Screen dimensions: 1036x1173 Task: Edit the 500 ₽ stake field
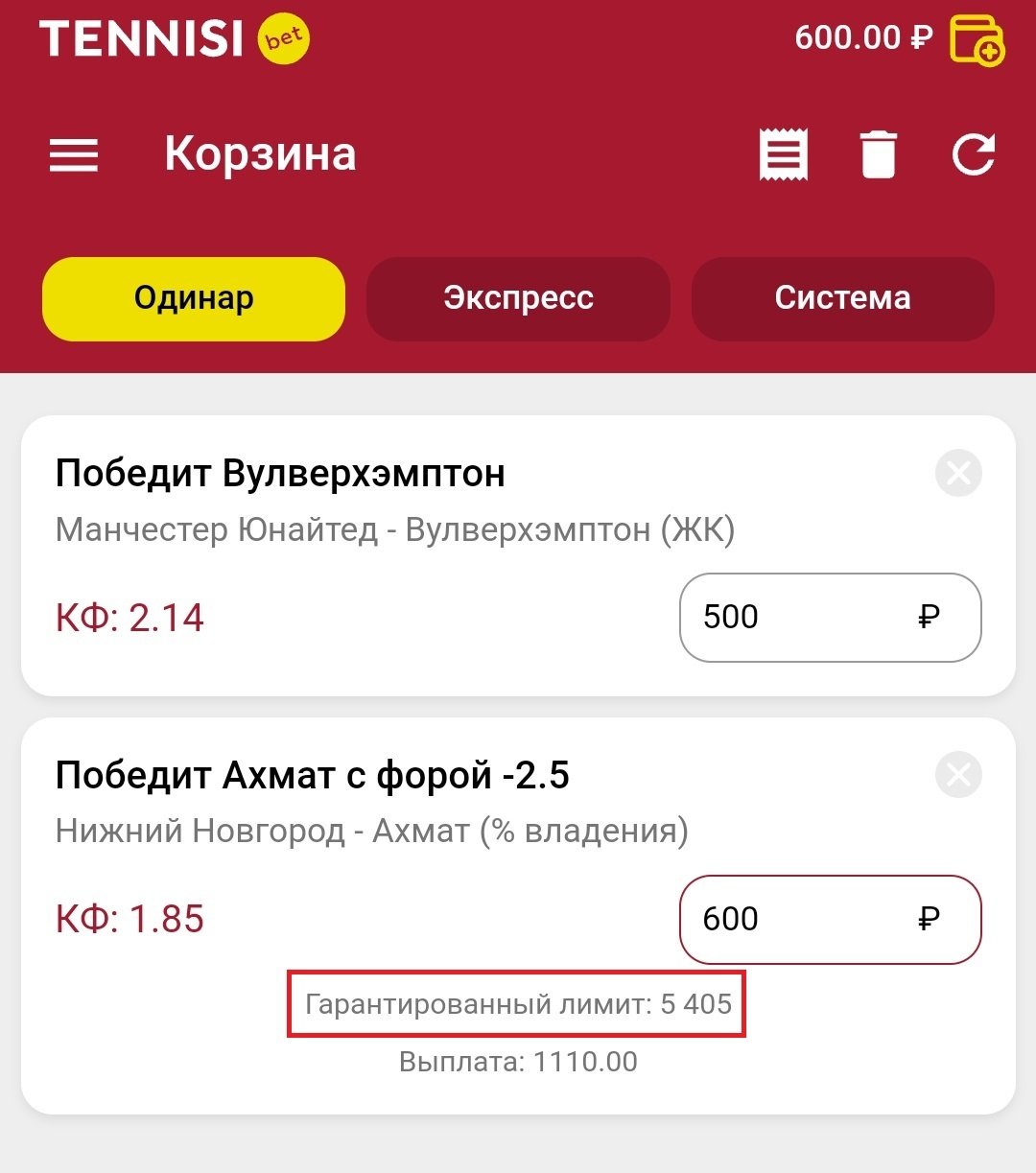806,617
